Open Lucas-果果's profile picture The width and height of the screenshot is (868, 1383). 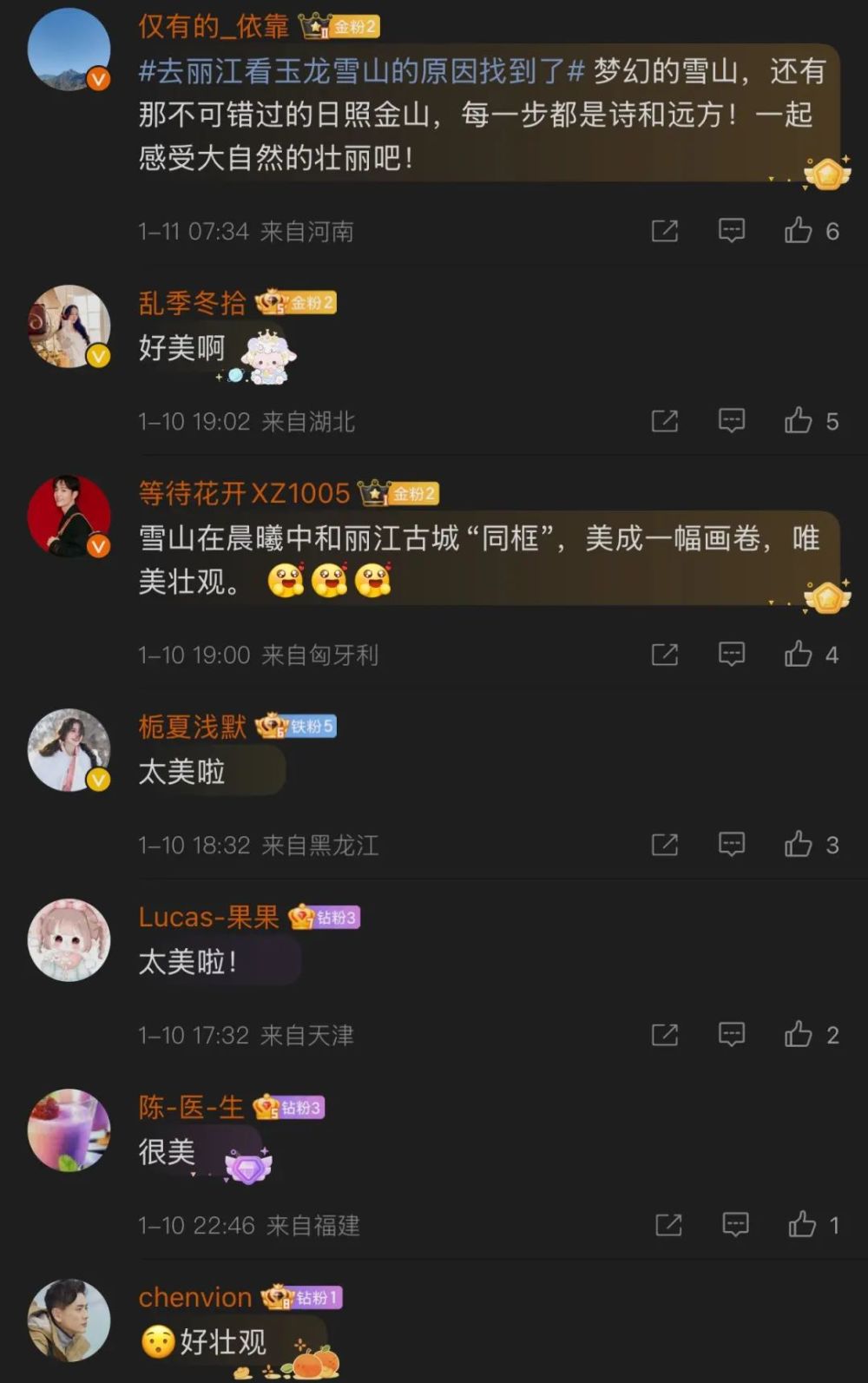pyautogui.click(x=69, y=940)
